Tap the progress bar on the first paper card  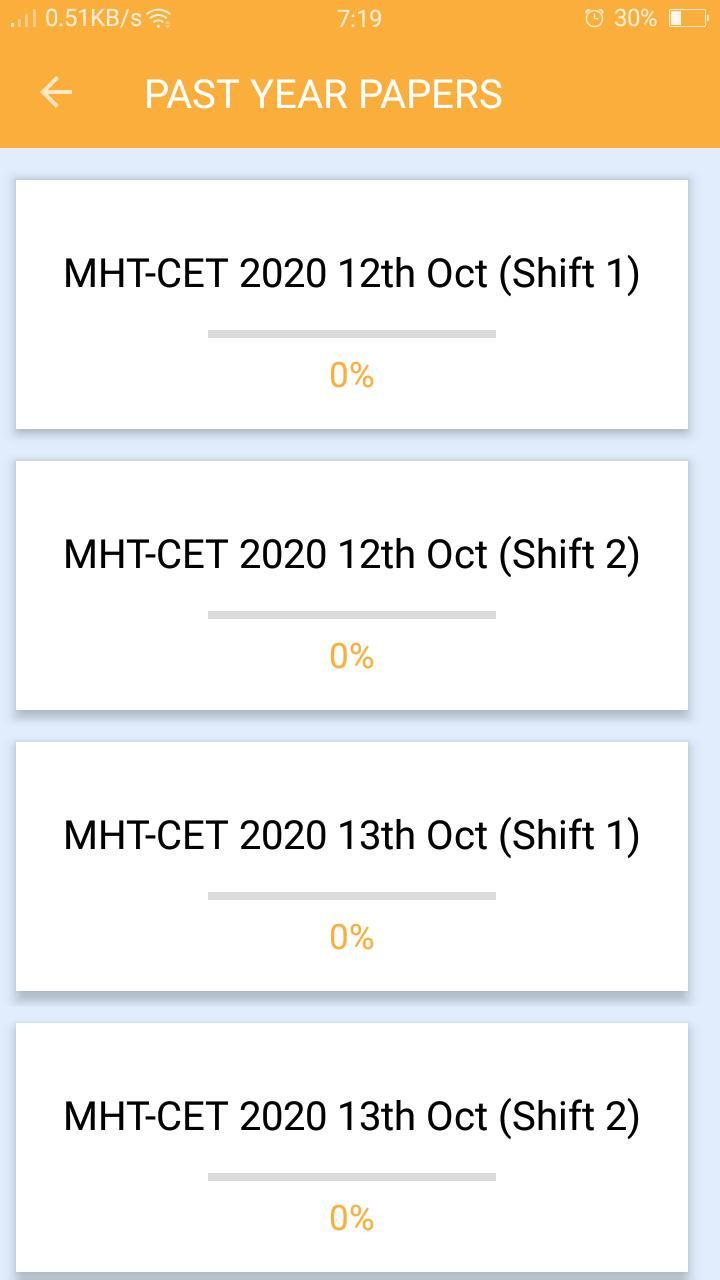[352, 332]
